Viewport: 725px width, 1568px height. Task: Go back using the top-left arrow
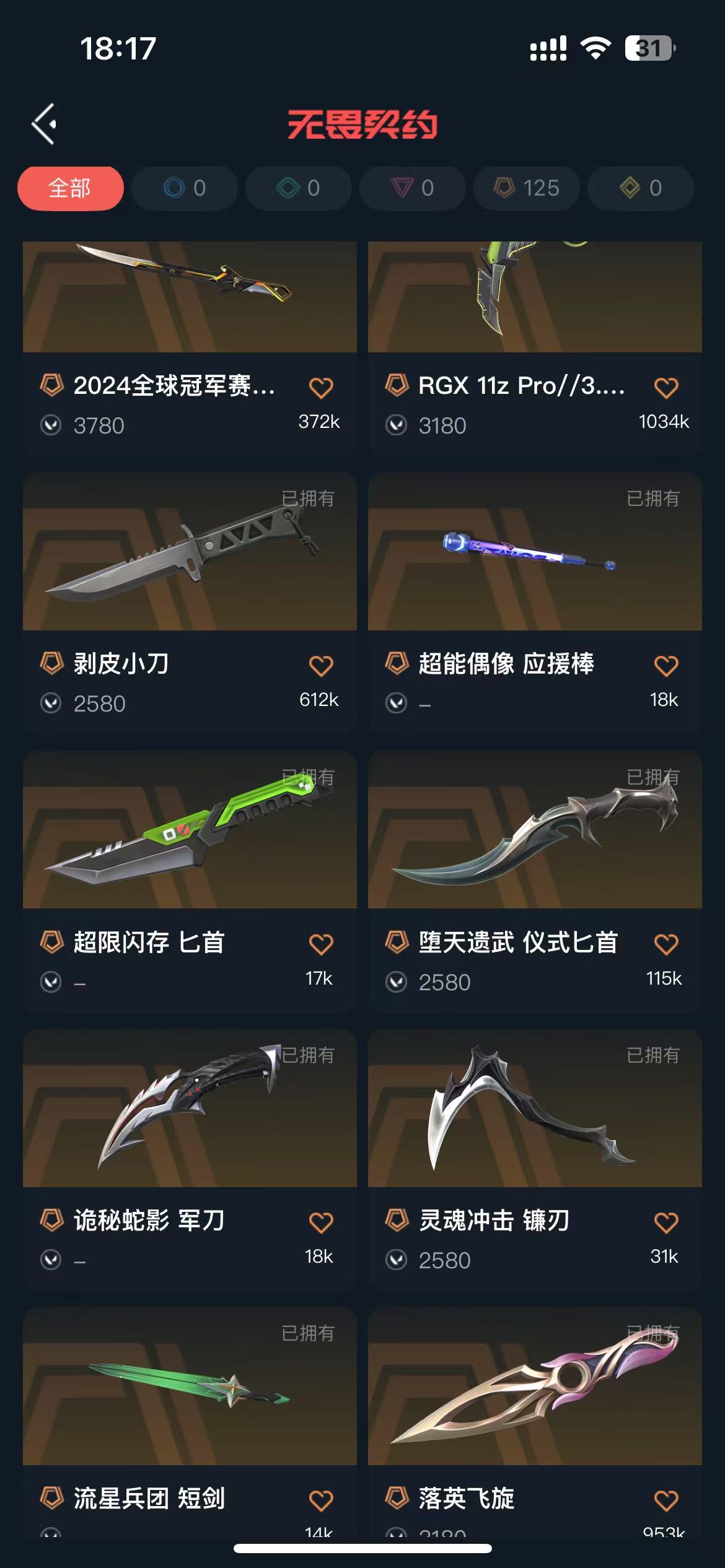(45, 124)
